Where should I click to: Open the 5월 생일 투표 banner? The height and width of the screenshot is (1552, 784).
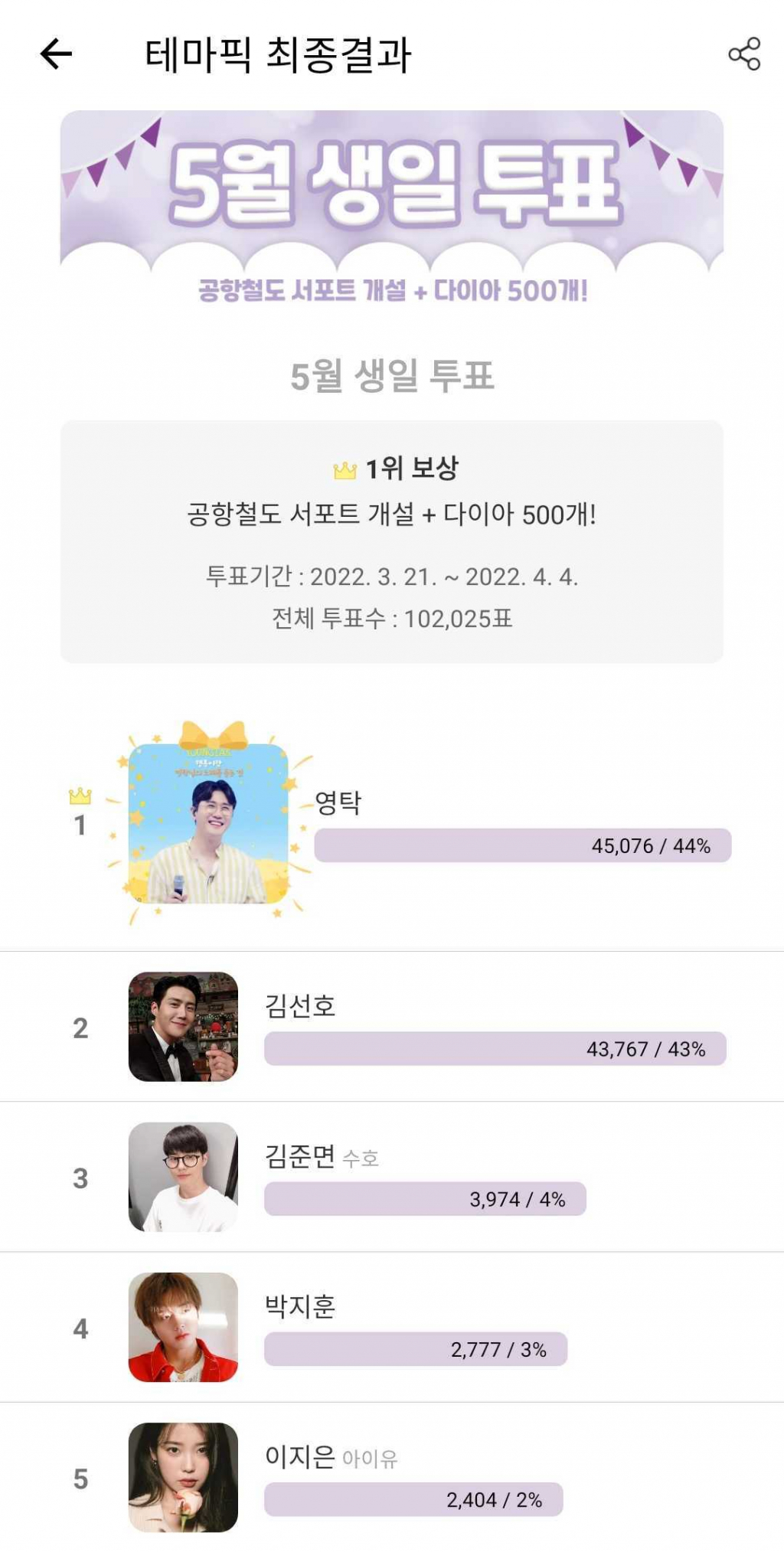[391, 207]
